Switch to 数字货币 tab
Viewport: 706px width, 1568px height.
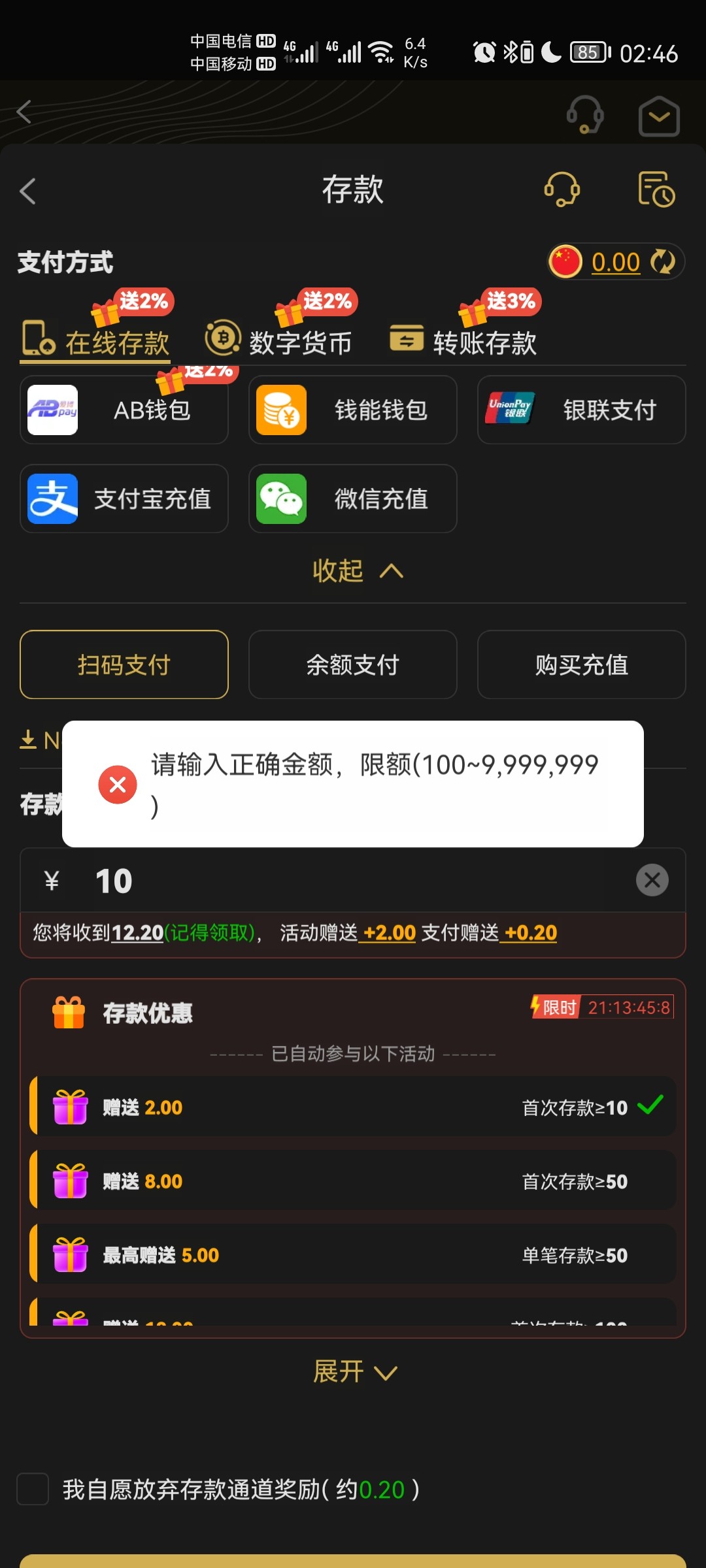[279, 341]
